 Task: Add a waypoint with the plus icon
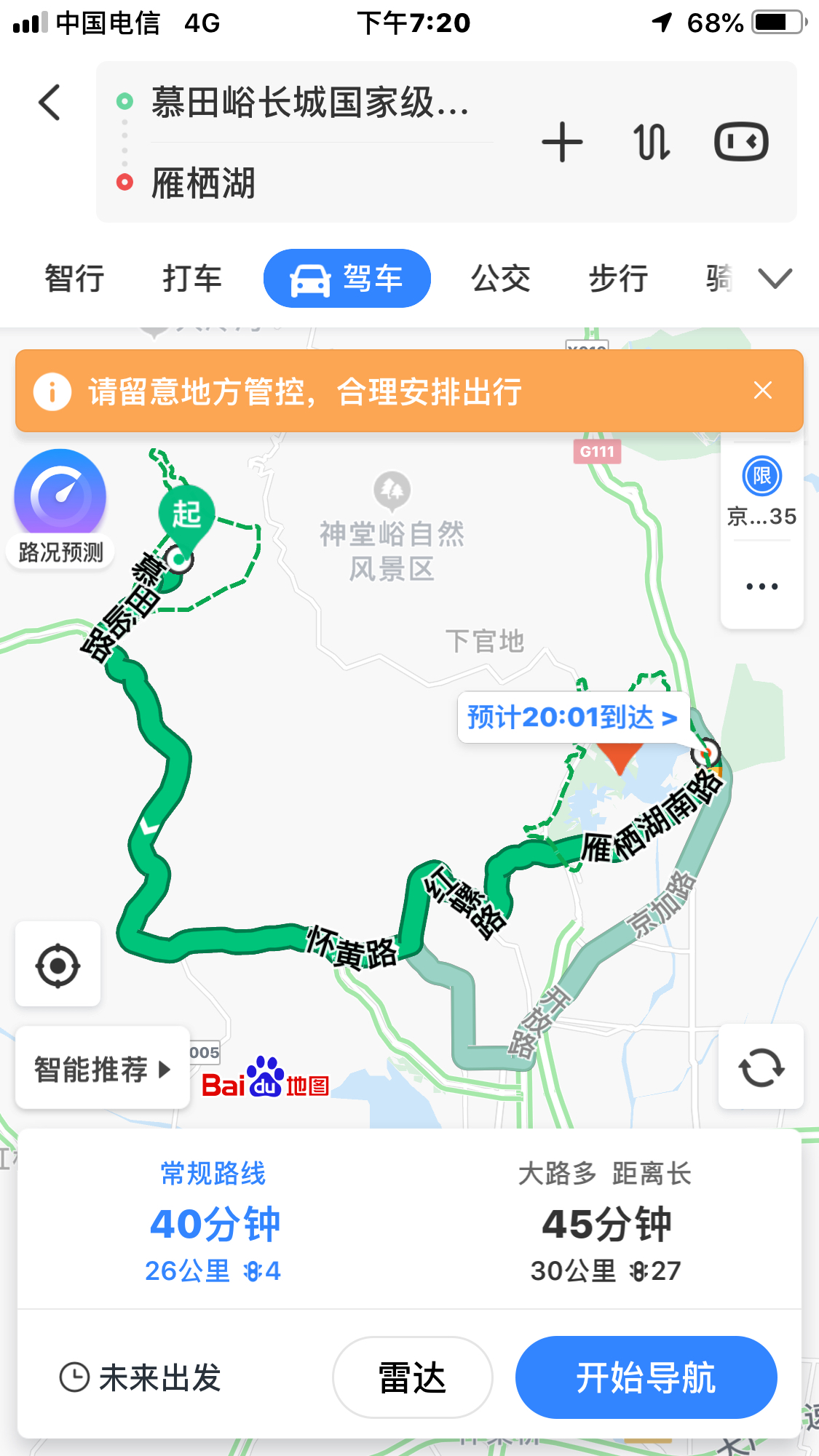click(x=562, y=142)
